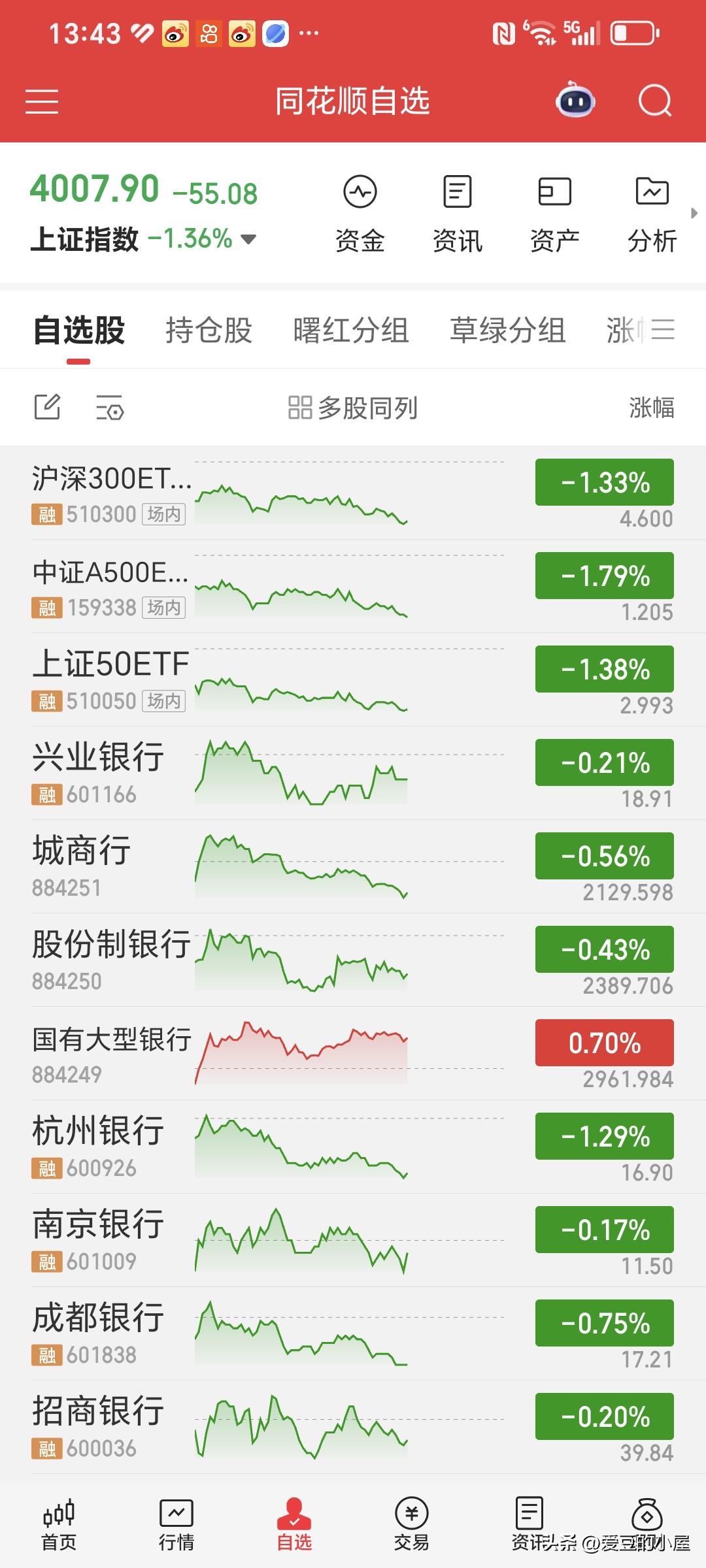Viewport: 706px width, 1568px height.
Task: Toggle sorting by 涨幅 column
Action: point(653,408)
